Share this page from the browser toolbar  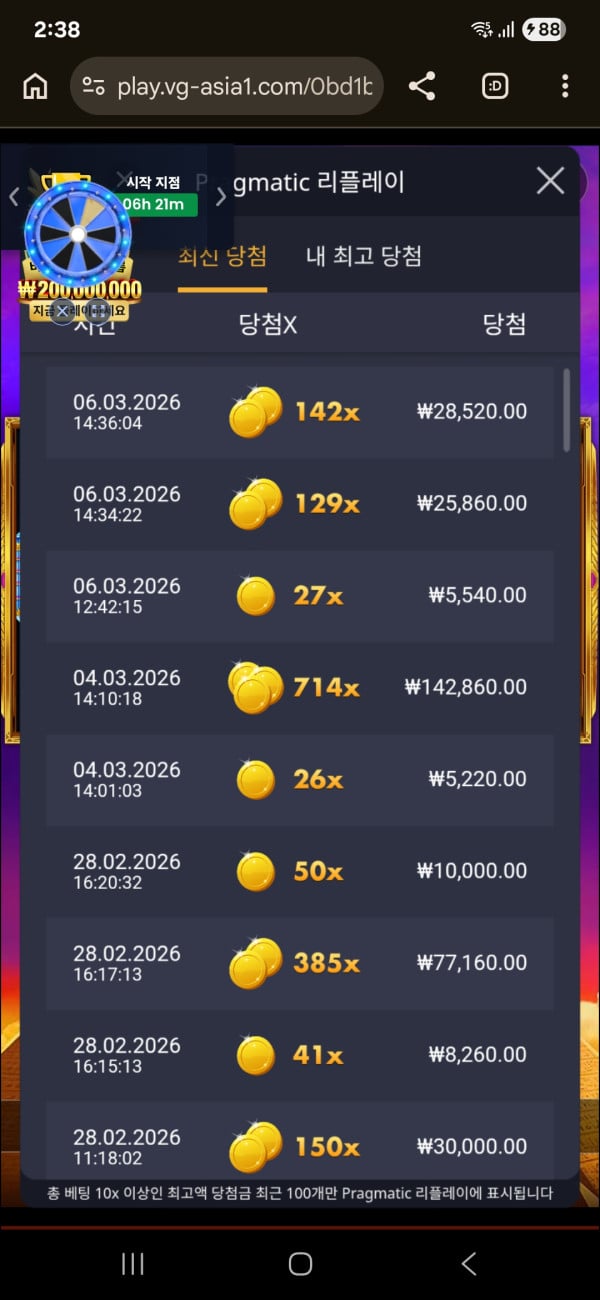(422, 87)
